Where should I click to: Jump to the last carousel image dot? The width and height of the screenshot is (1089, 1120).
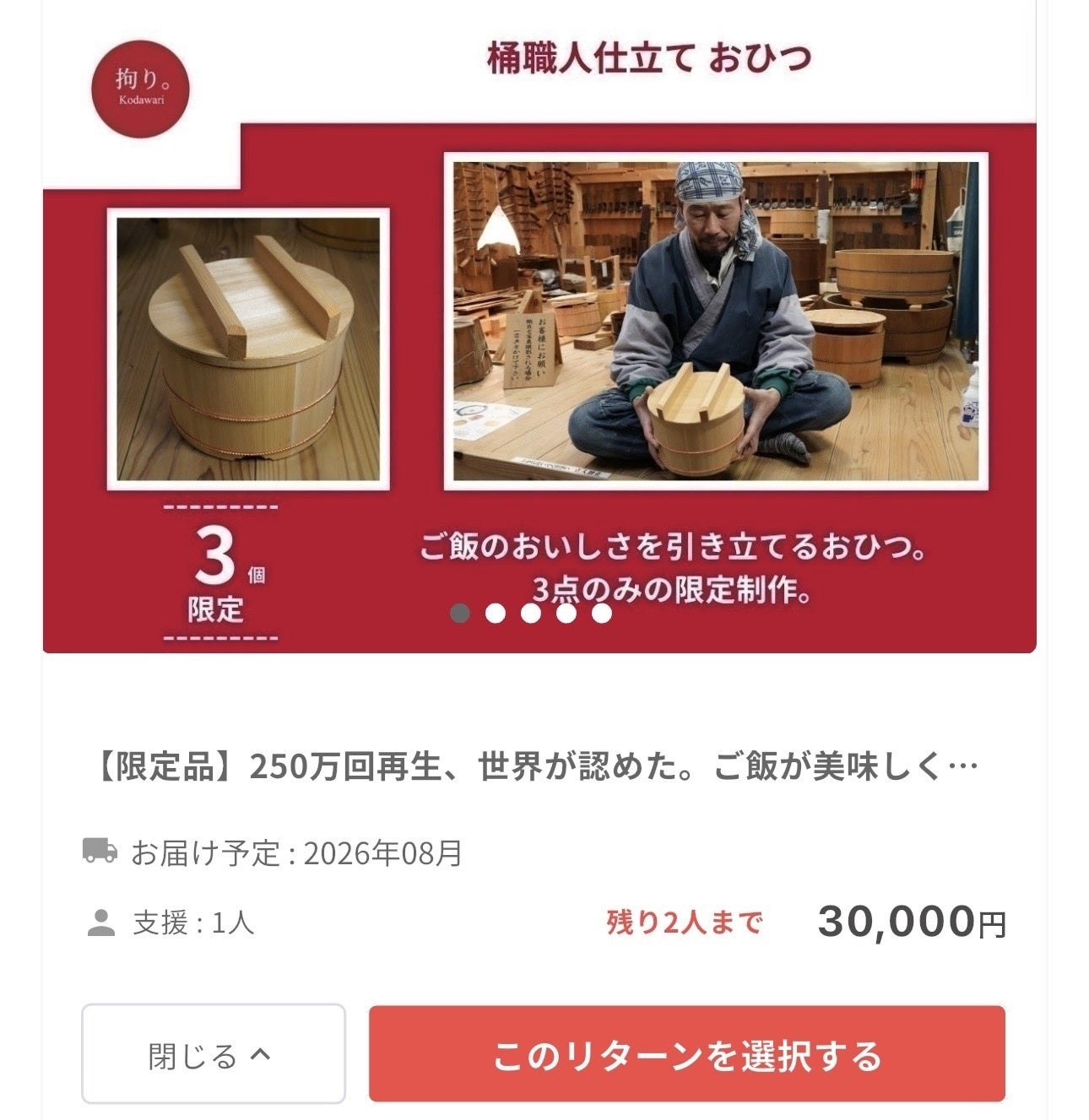click(601, 614)
